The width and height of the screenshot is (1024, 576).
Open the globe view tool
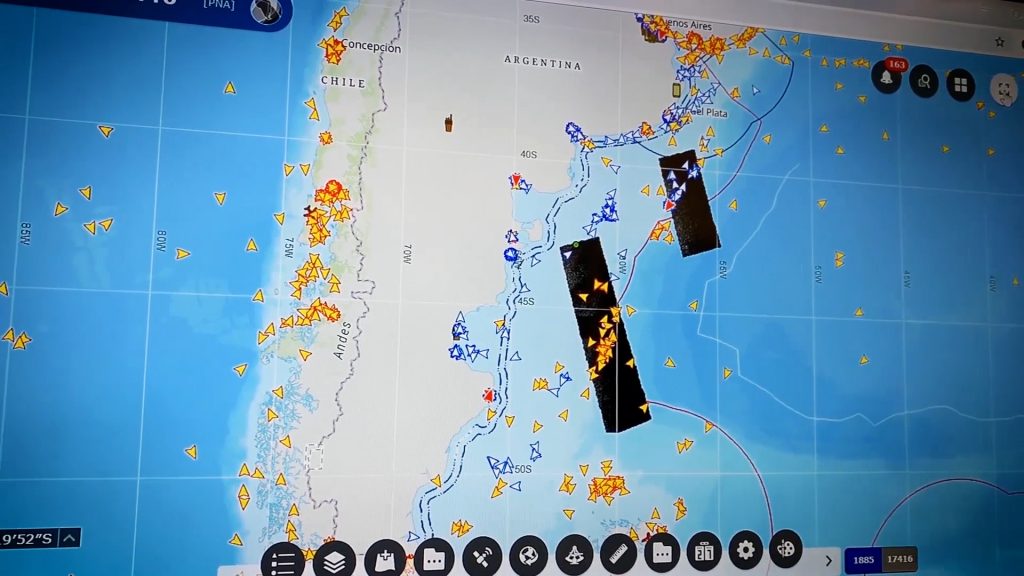[x=529, y=555]
